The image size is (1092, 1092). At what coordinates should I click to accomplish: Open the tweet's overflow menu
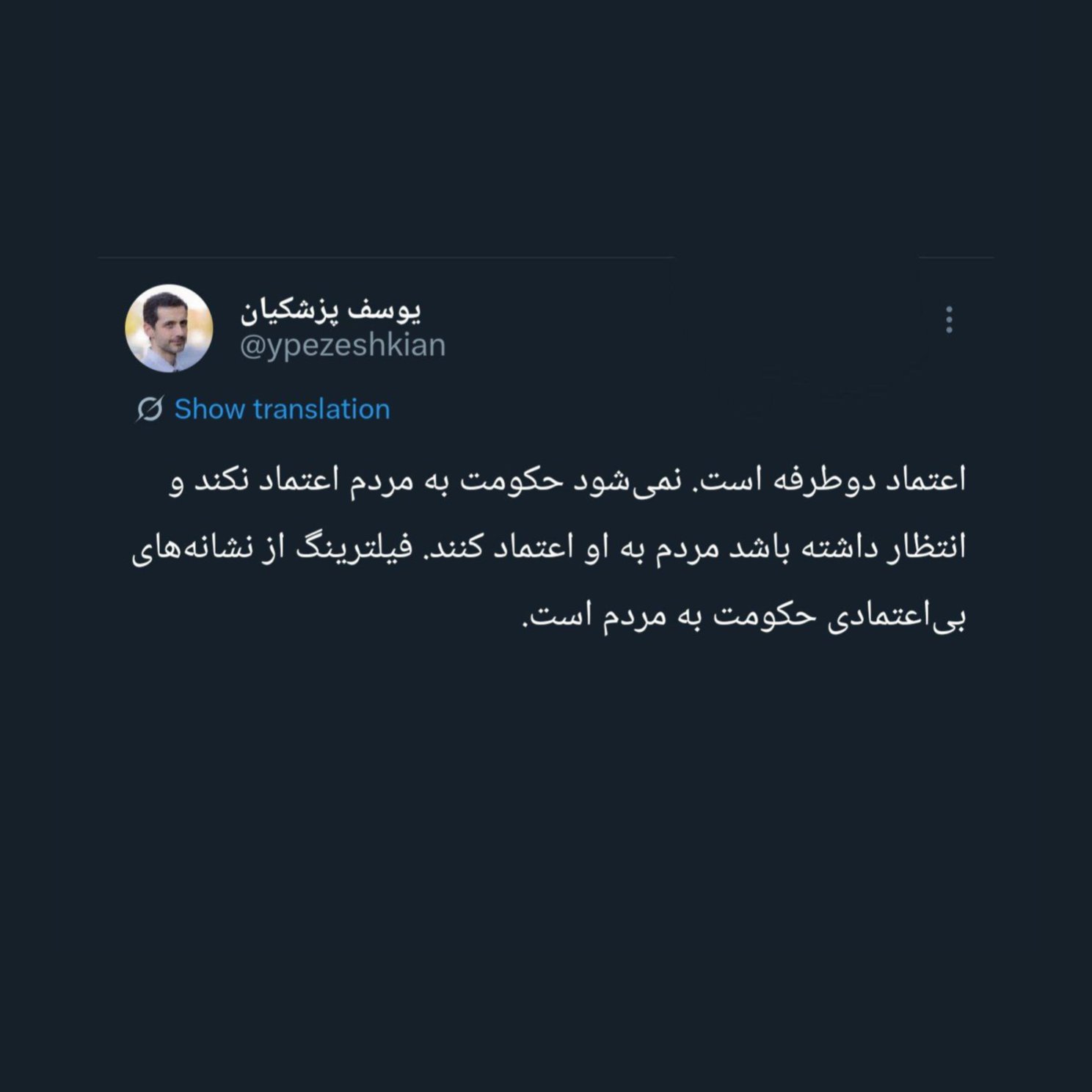[949, 320]
